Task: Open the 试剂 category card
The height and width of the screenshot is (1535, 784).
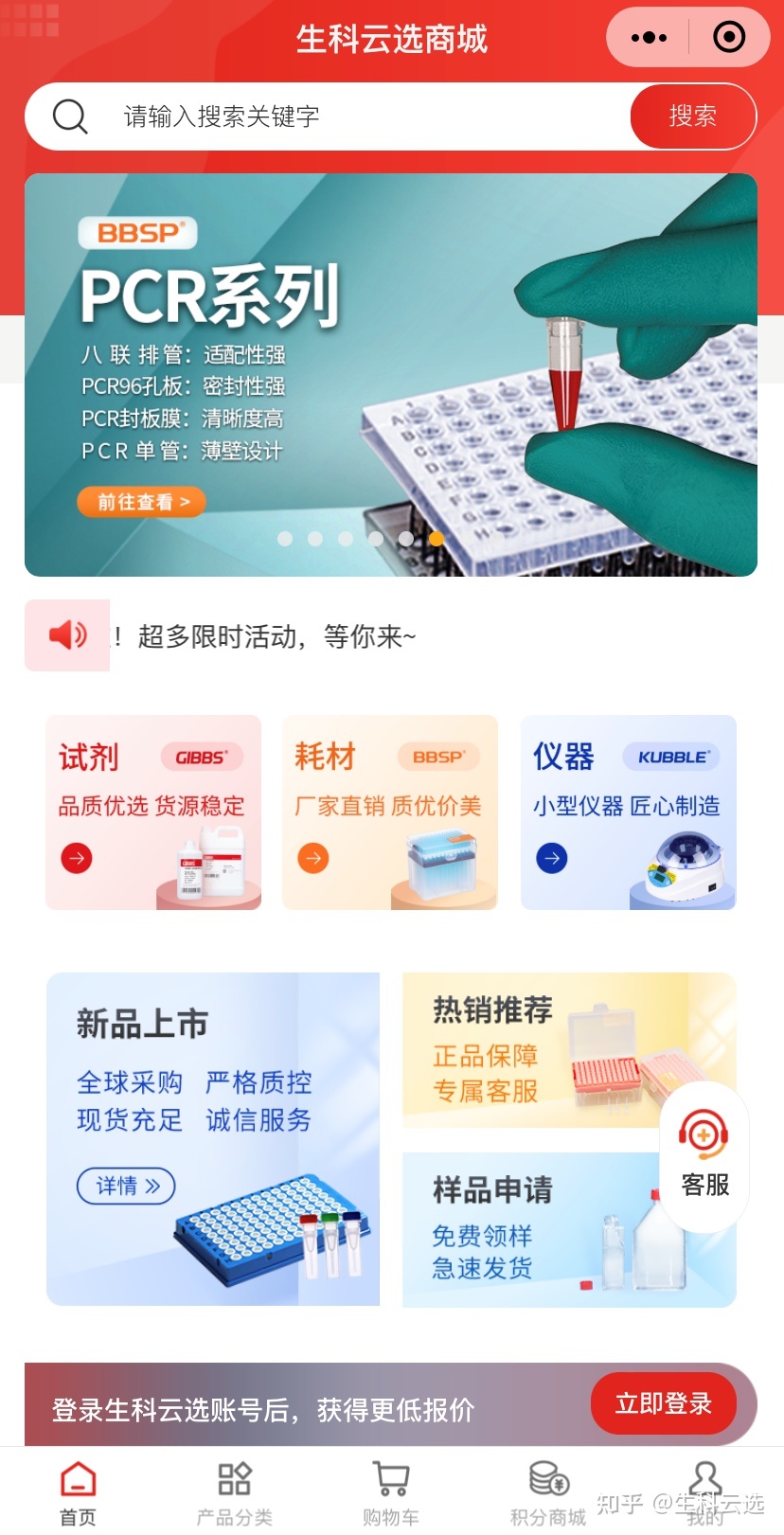Action: click(153, 812)
